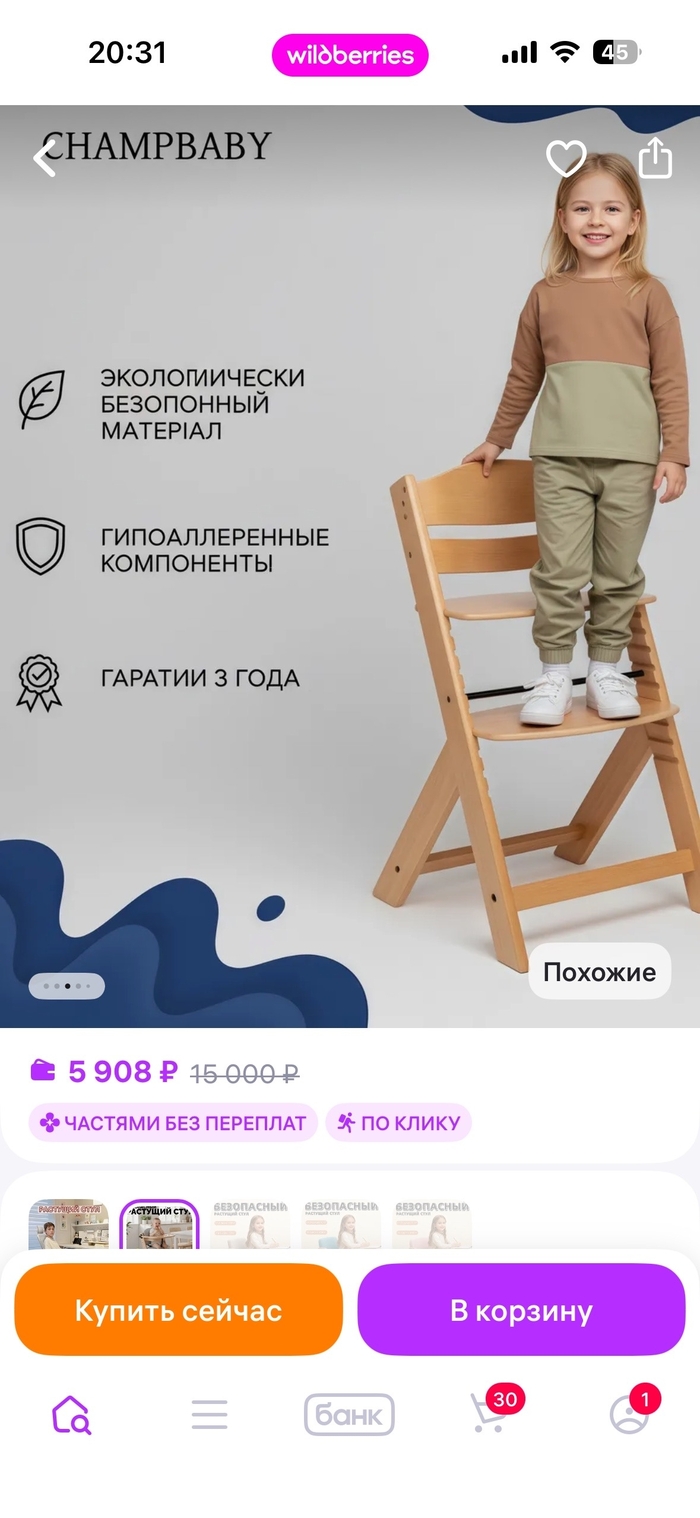Image resolution: width=700 pixels, height=1518 pixels.
Task: Add this chair to favorites
Action: tap(565, 158)
